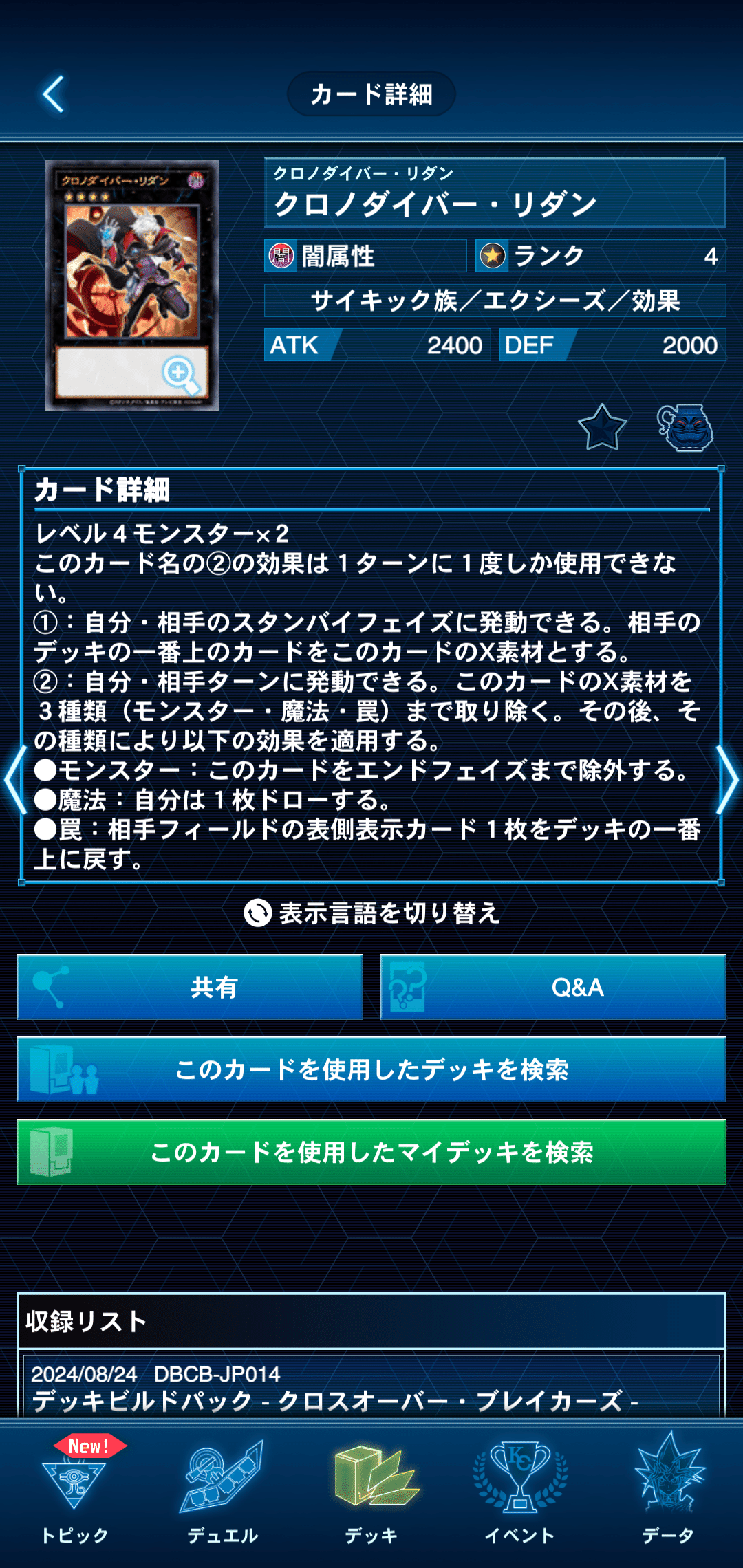Switch display language via 表示言語を切り替え
743x1568 pixels.
tap(371, 913)
